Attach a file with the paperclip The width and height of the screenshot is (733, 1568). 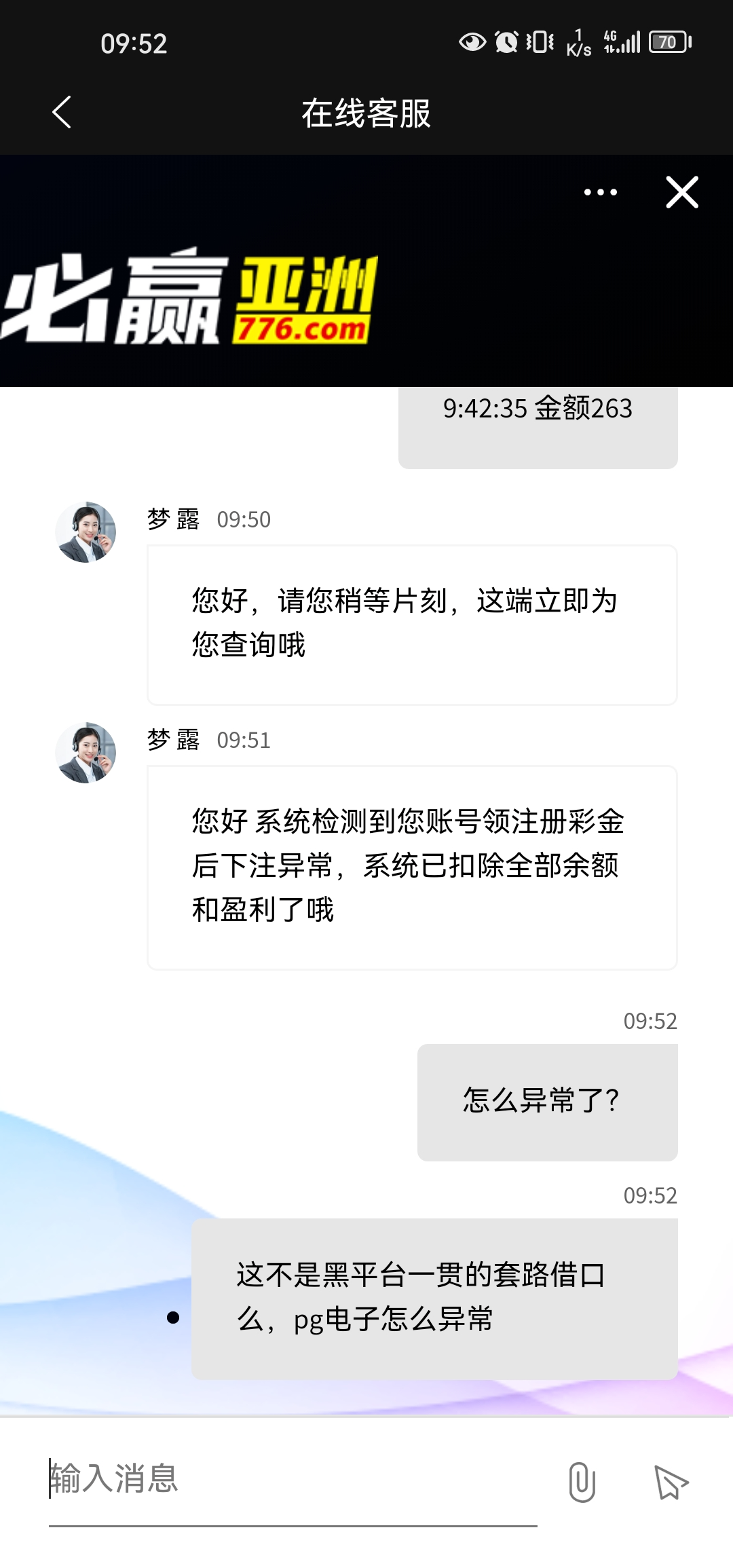click(582, 1482)
